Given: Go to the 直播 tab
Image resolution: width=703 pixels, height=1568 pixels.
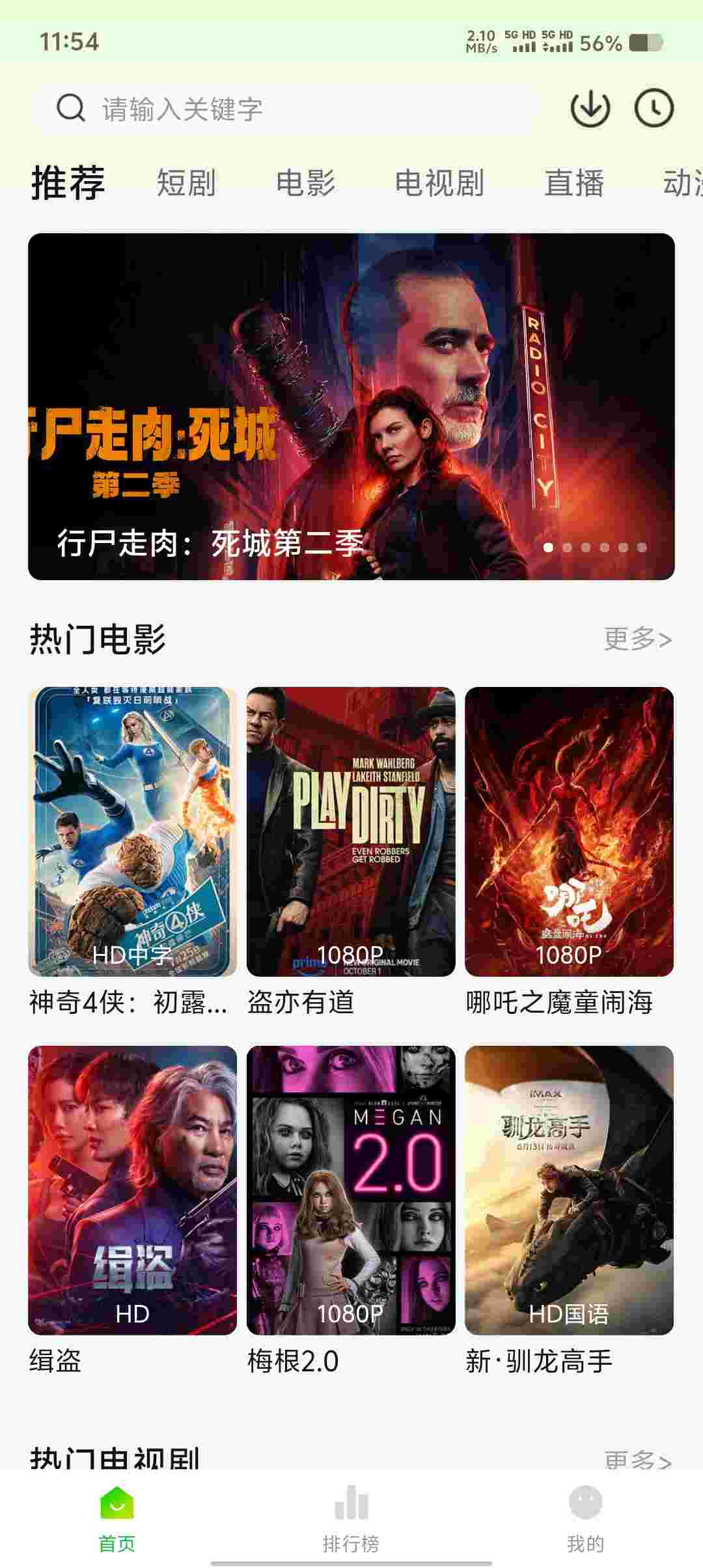Looking at the screenshot, I should (574, 182).
